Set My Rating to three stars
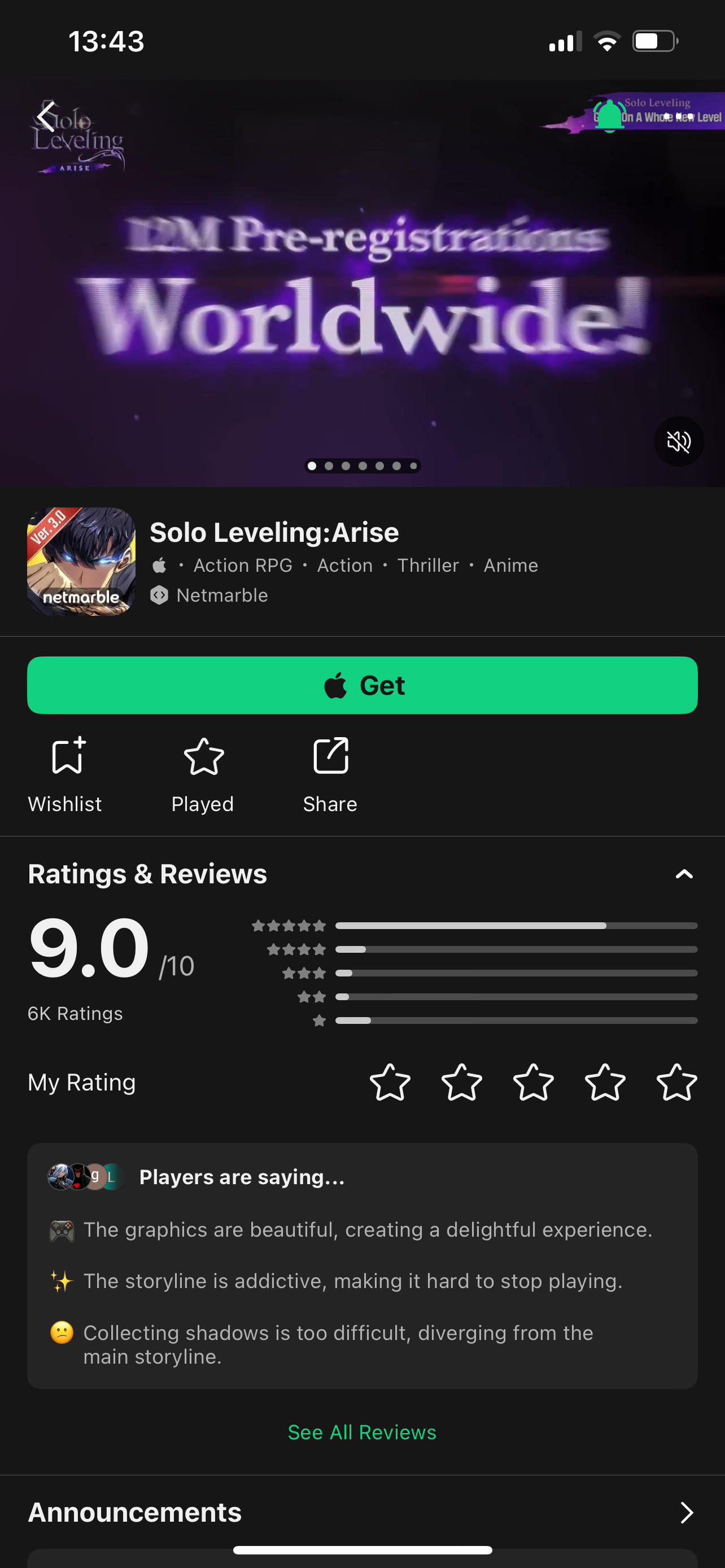Screen dimensions: 725x1568 533,1082
